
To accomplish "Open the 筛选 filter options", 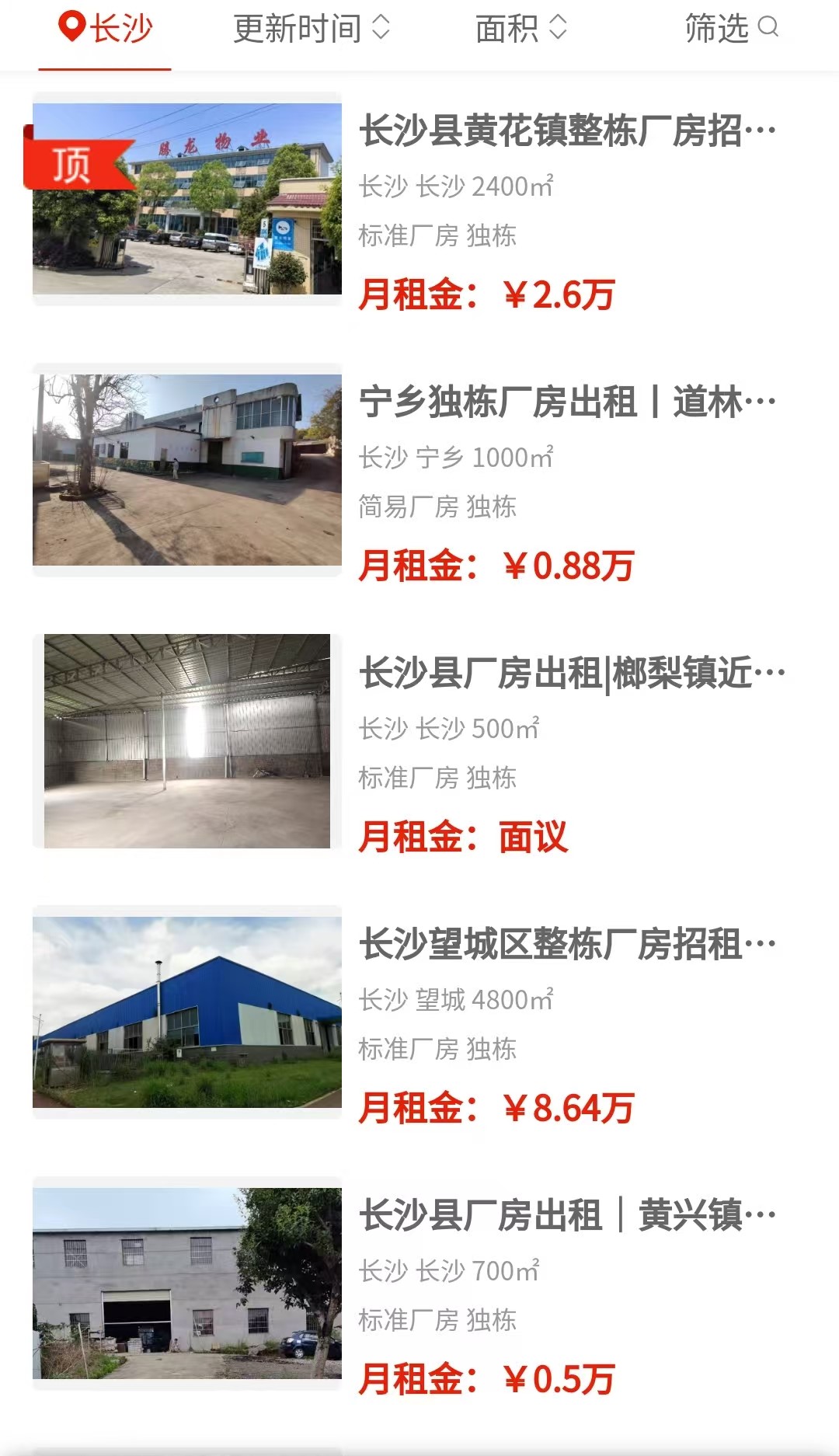I will coord(730,30).
